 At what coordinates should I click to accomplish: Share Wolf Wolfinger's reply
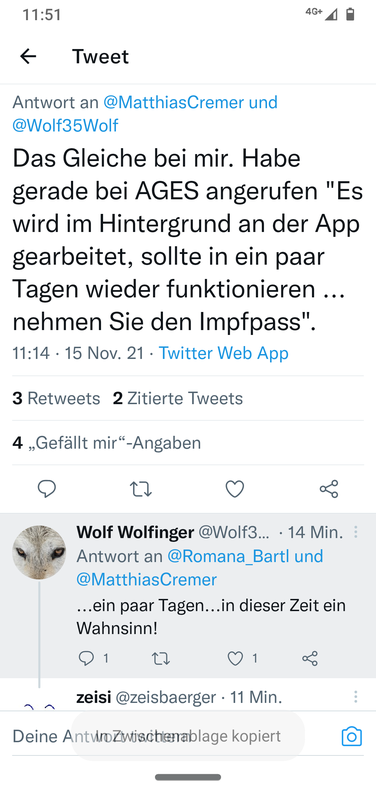click(310, 658)
